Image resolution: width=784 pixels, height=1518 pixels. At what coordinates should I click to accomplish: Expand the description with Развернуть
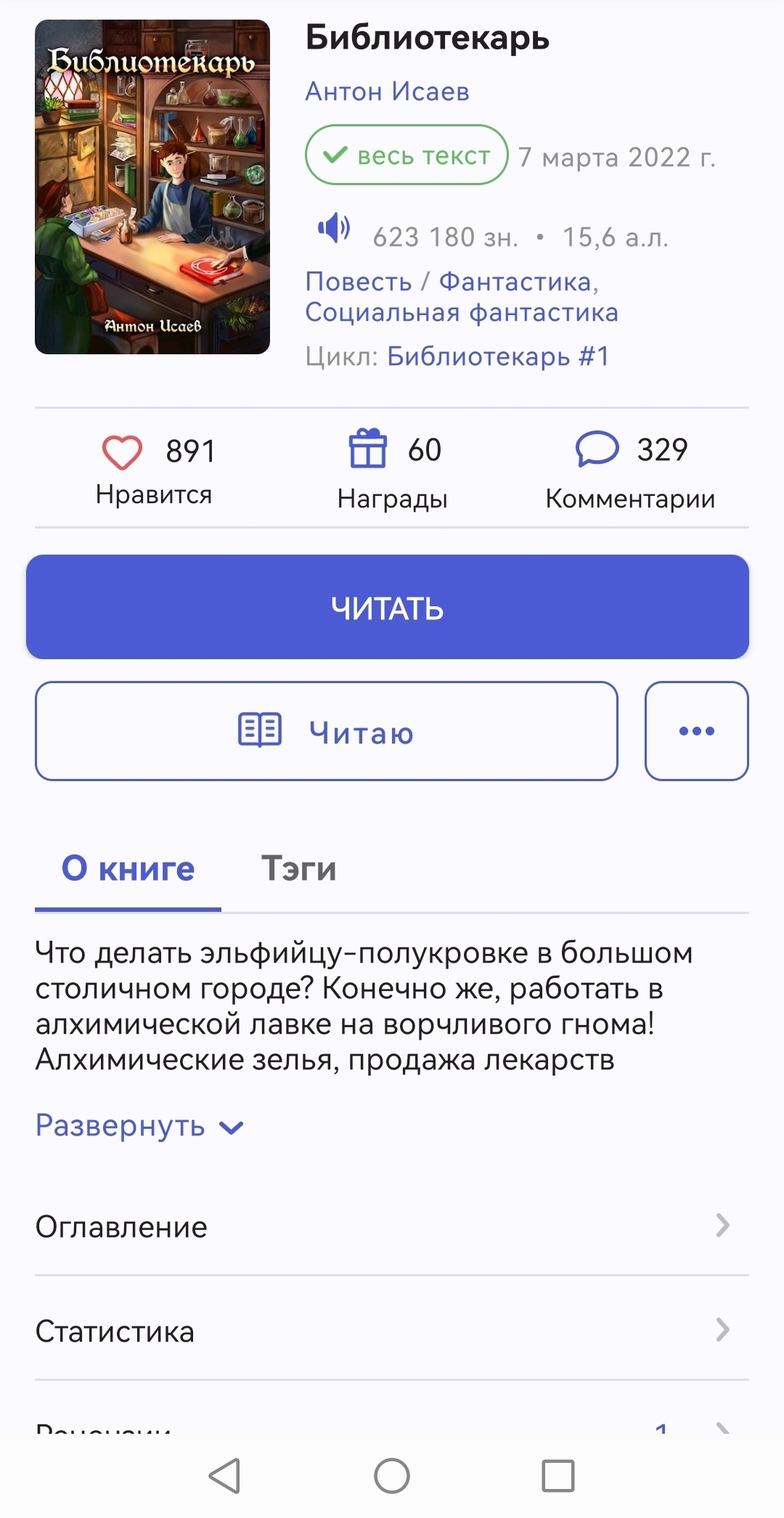point(139,1126)
